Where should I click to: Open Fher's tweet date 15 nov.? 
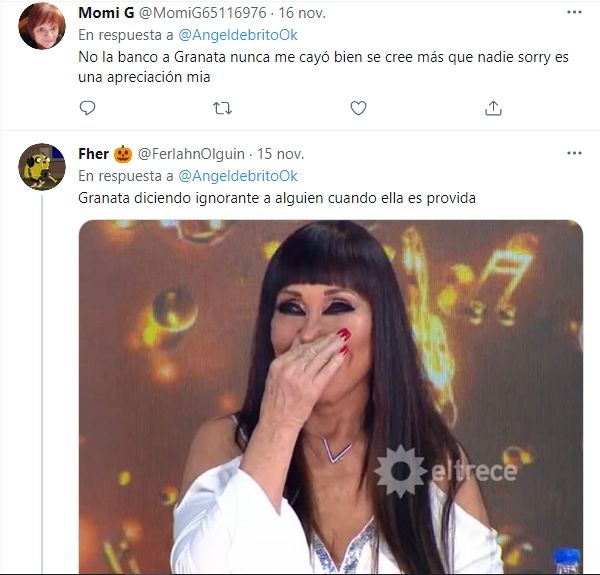280,154
